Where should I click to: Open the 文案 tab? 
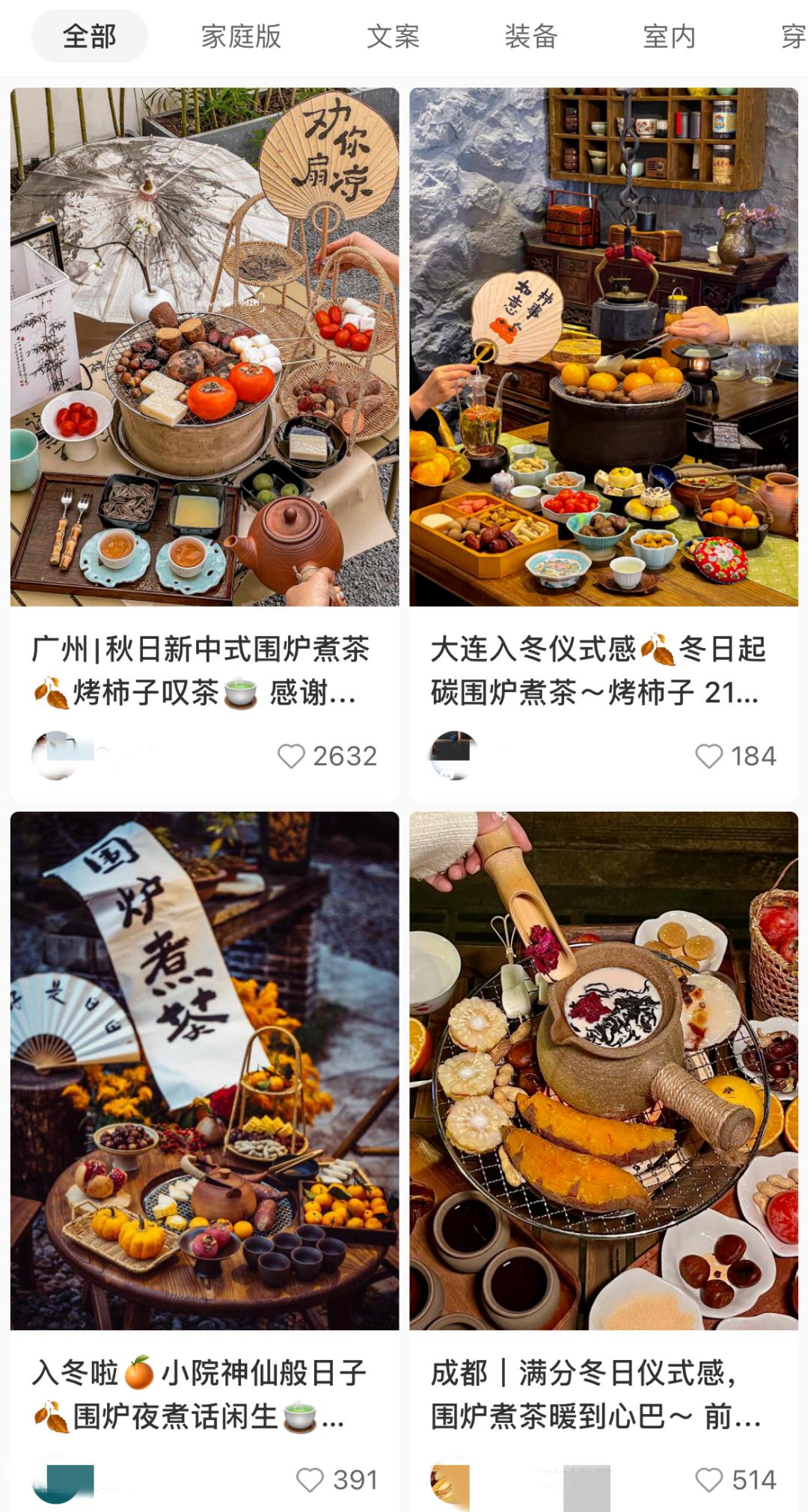point(394,36)
